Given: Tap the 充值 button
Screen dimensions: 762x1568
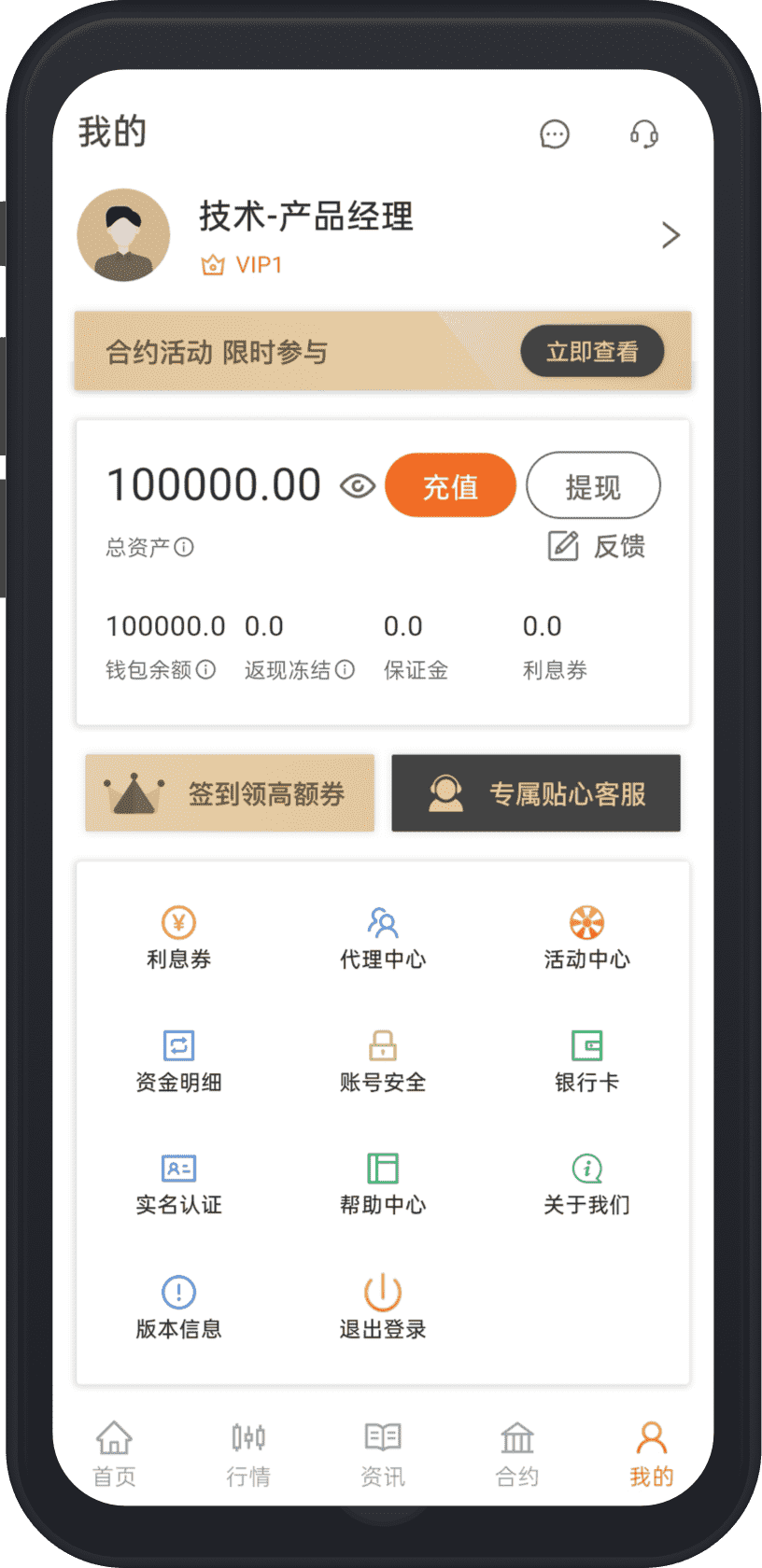Looking at the screenshot, I should coord(450,486).
